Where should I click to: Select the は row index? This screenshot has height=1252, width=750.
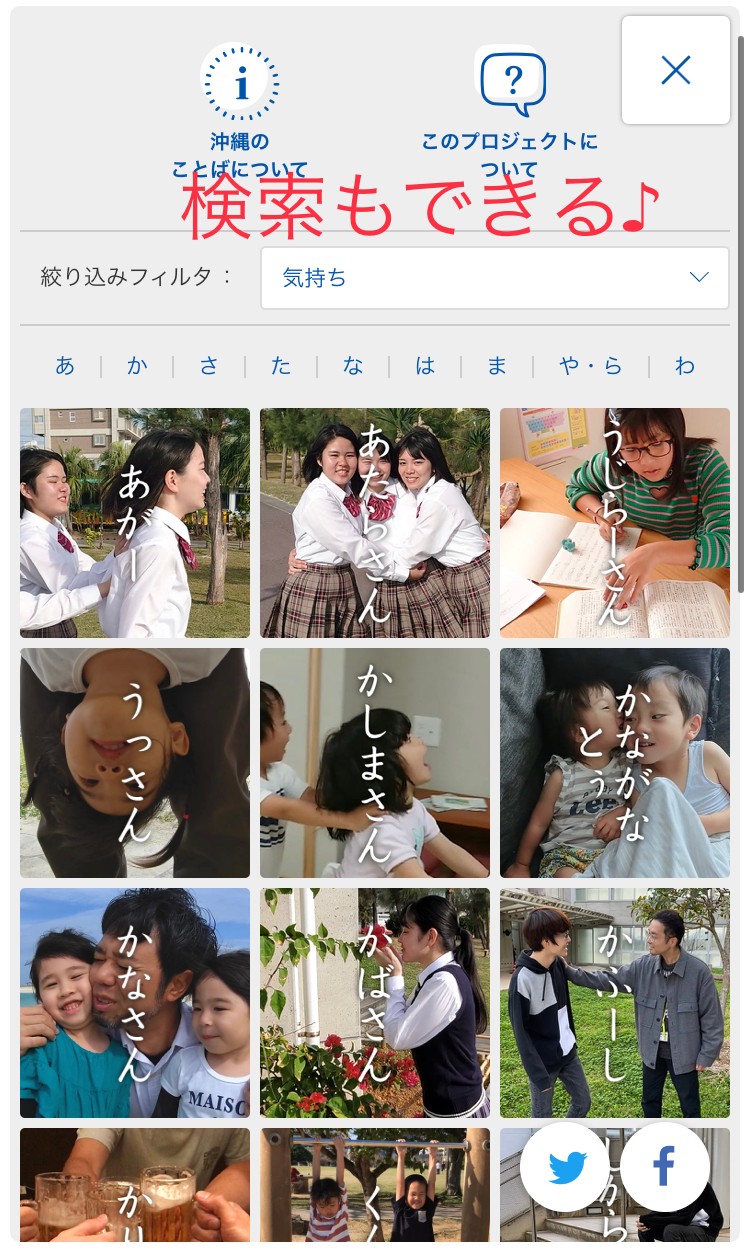click(x=425, y=366)
